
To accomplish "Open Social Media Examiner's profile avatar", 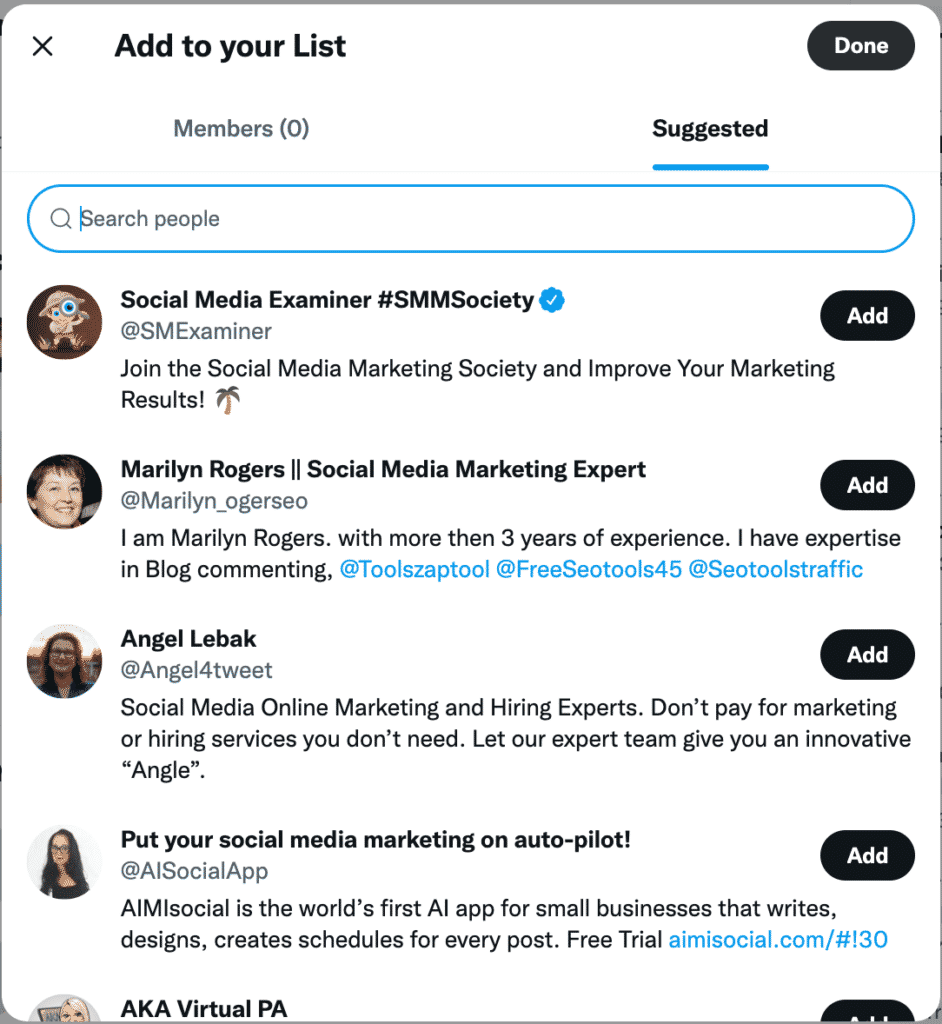I will [64, 321].
